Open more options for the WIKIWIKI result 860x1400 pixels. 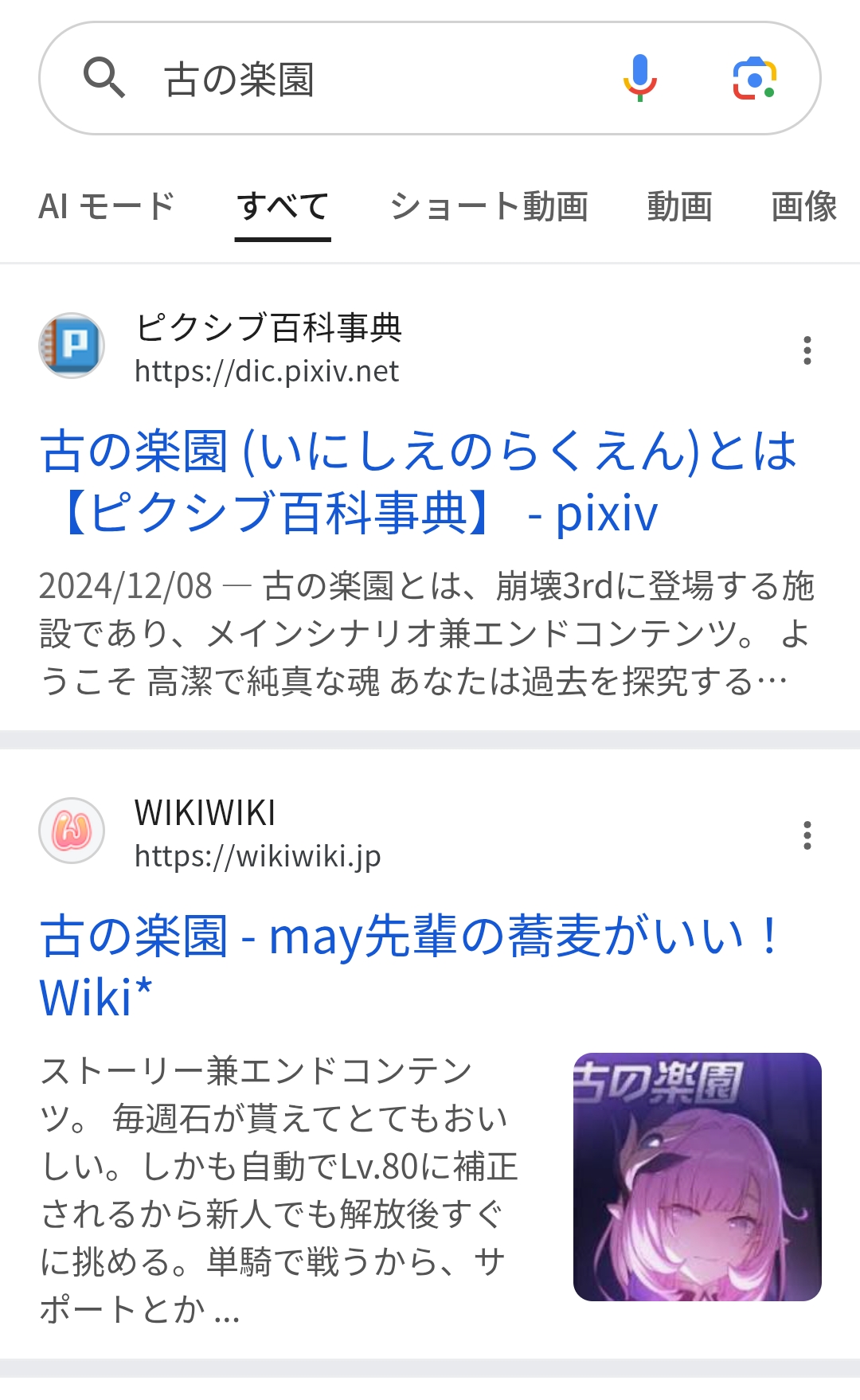807,835
